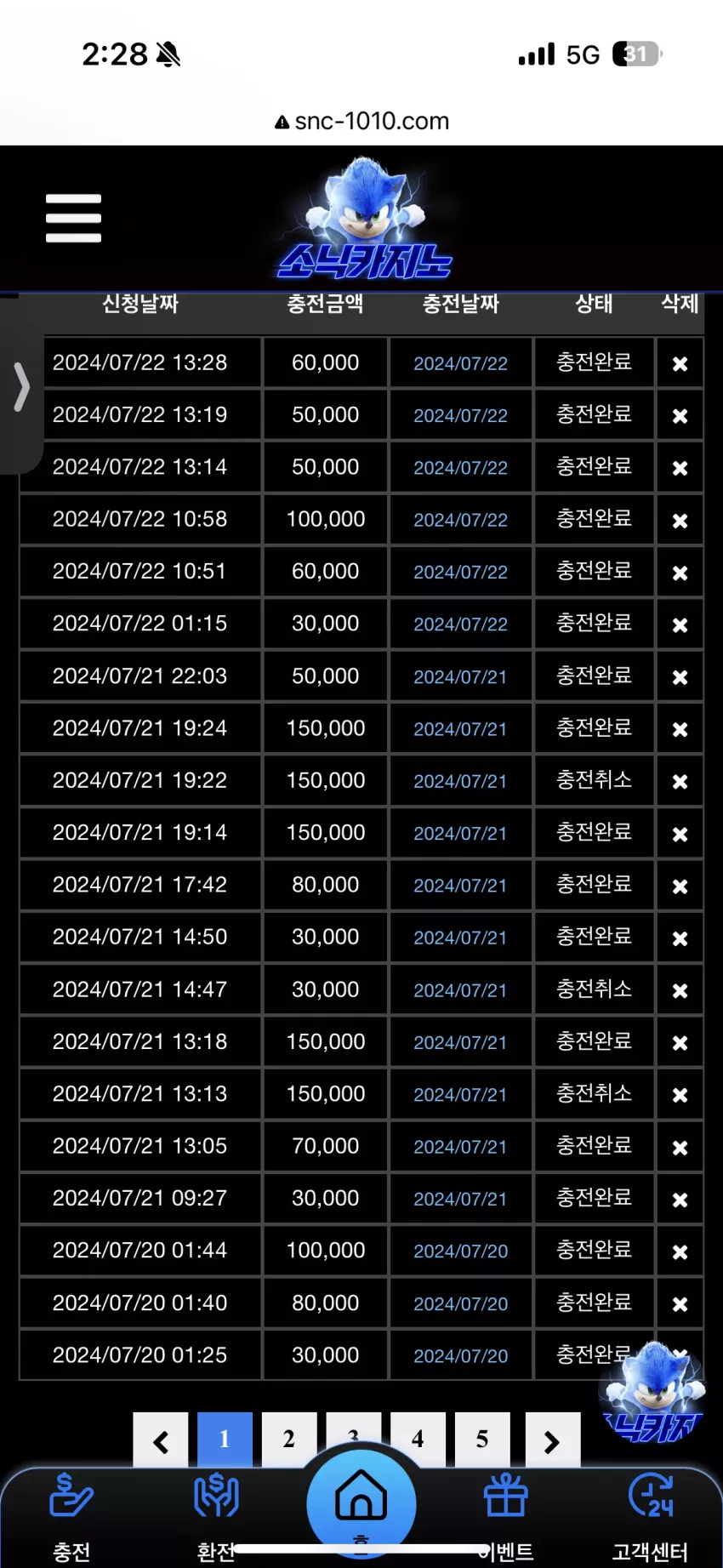This screenshot has width=723, height=1568.
Task: Open the 충전 deposit tab
Action: point(71,1517)
